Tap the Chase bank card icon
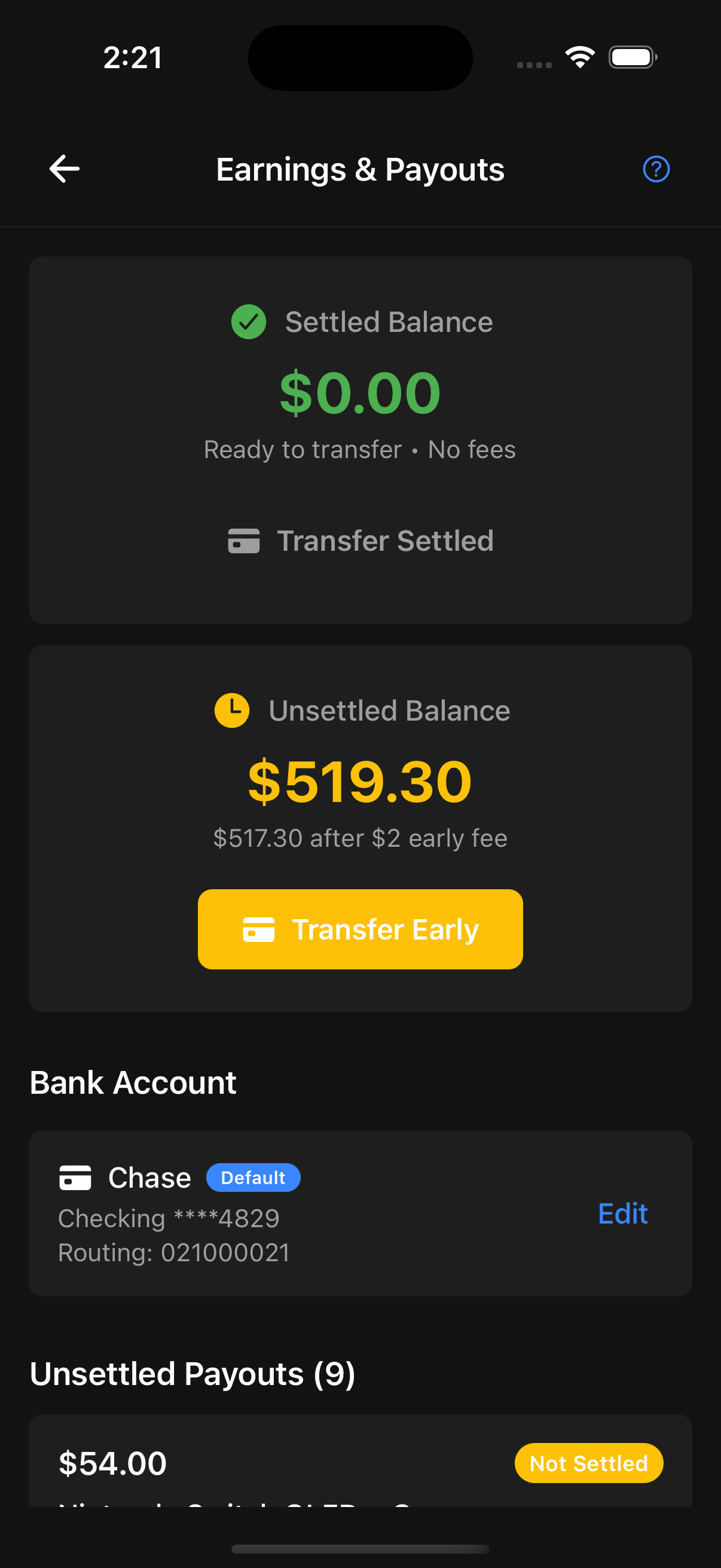Image resolution: width=721 pixels, height=1568 pixels. click(x=75, y=1177)
